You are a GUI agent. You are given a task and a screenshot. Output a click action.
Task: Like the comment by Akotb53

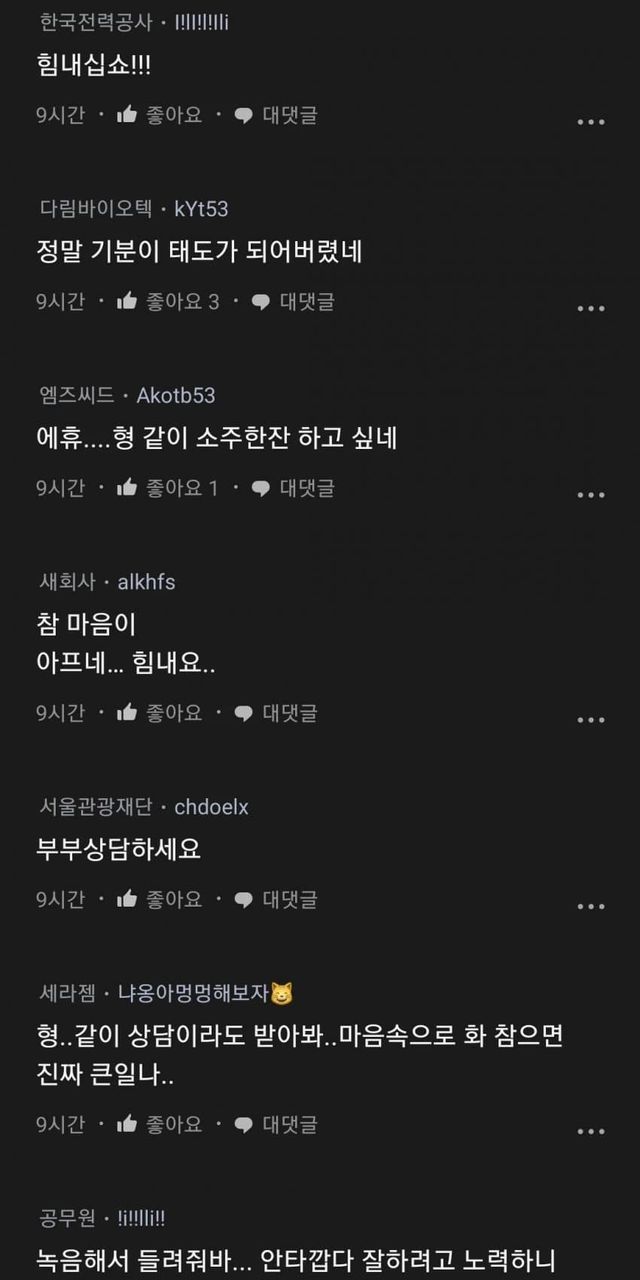point(168,488)
